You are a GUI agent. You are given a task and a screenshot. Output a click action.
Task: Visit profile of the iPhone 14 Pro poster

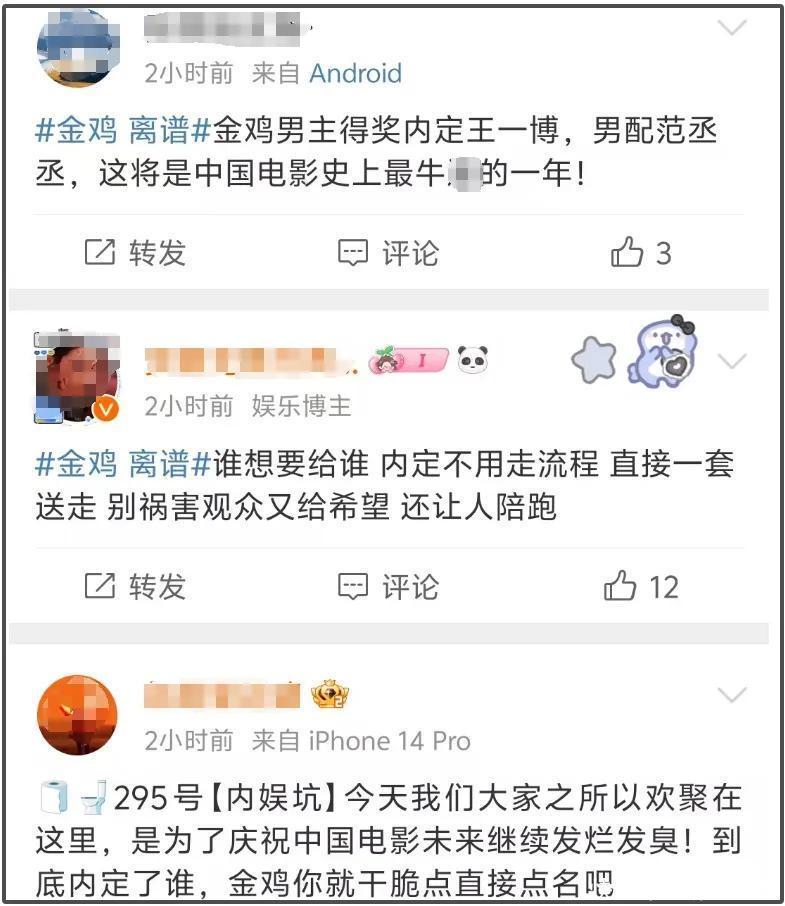[78, 714]
